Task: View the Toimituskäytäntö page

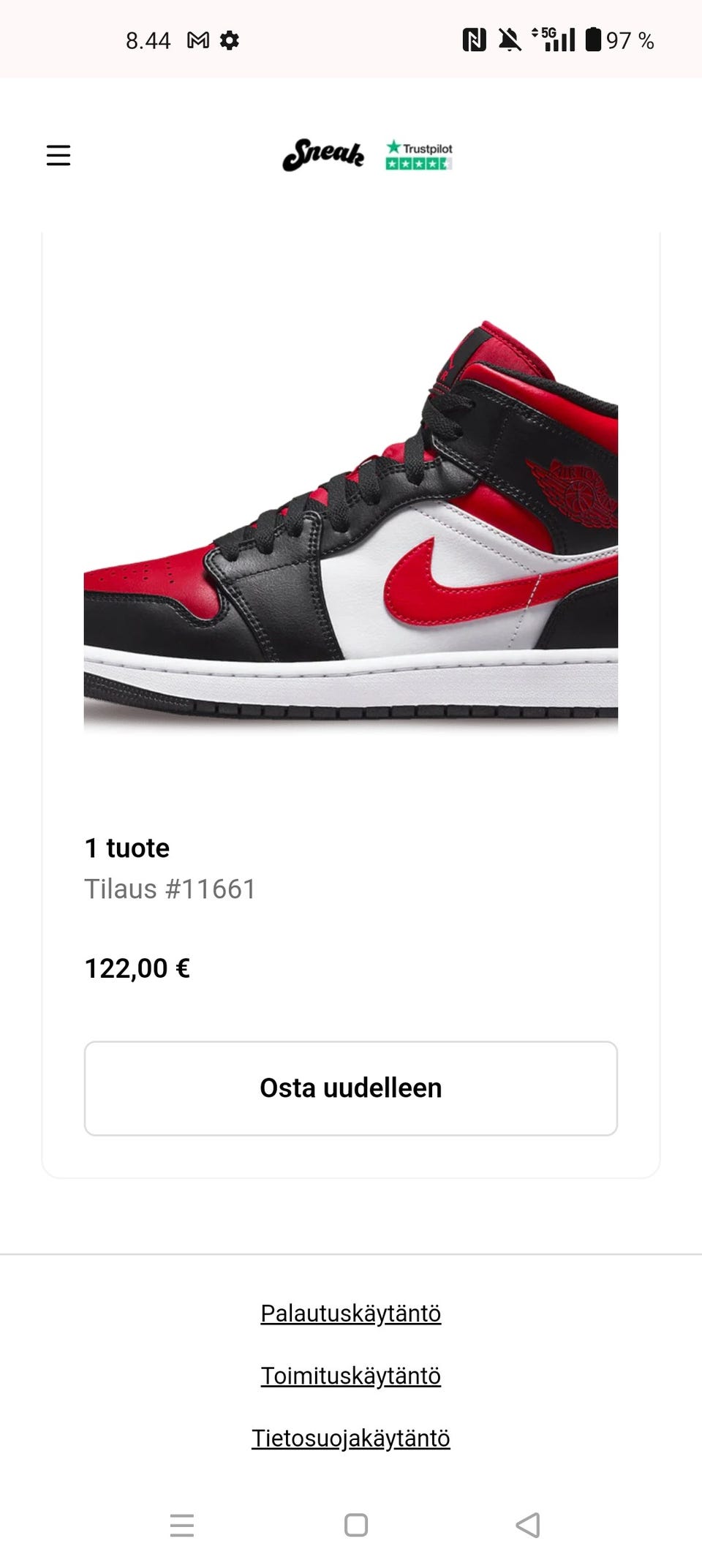Action: [x=351, y=1376]
